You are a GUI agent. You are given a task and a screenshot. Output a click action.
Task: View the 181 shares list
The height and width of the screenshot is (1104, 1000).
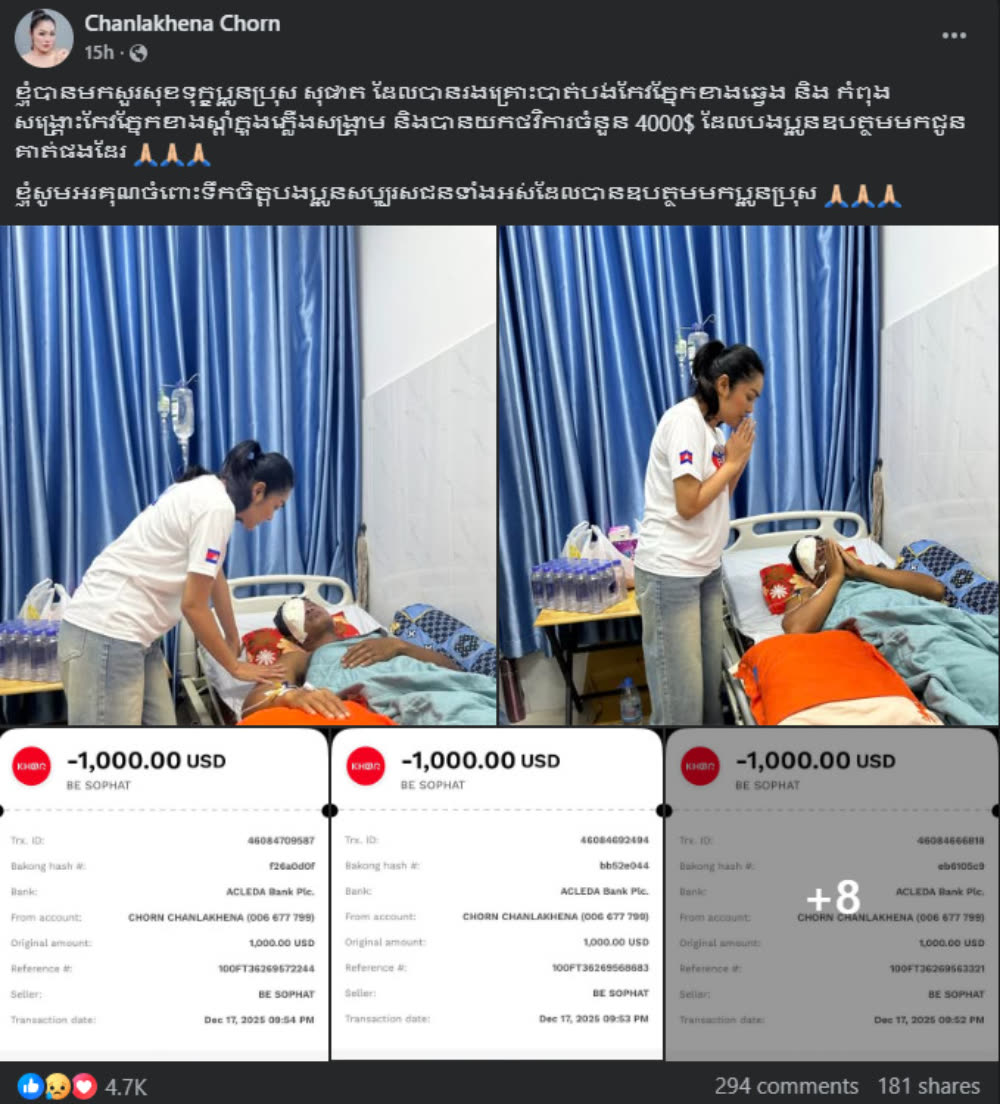(928, 1086)
